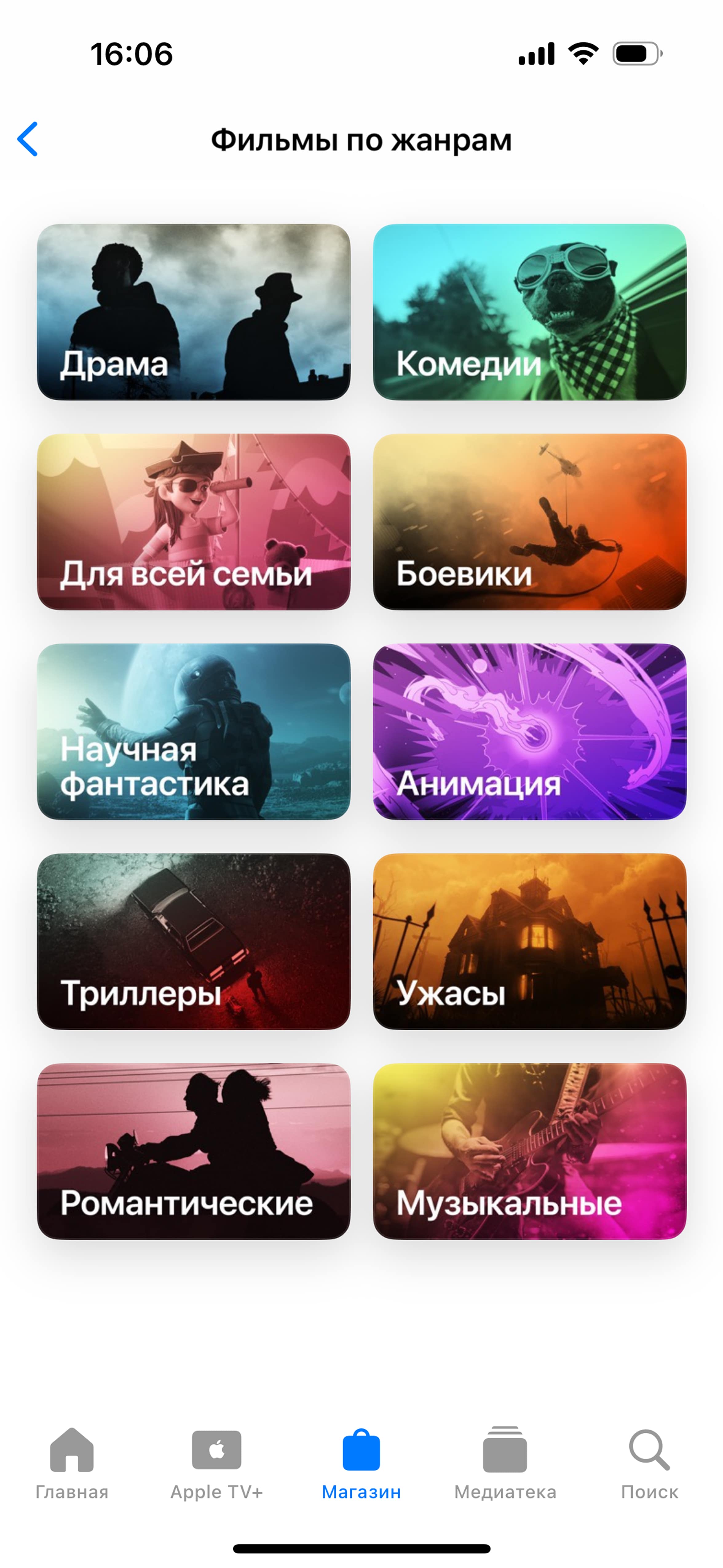The image size is (723, 1568).
Task: Open the Романтические genre card
Action: pyautogui.click(x=194, y=1150)
